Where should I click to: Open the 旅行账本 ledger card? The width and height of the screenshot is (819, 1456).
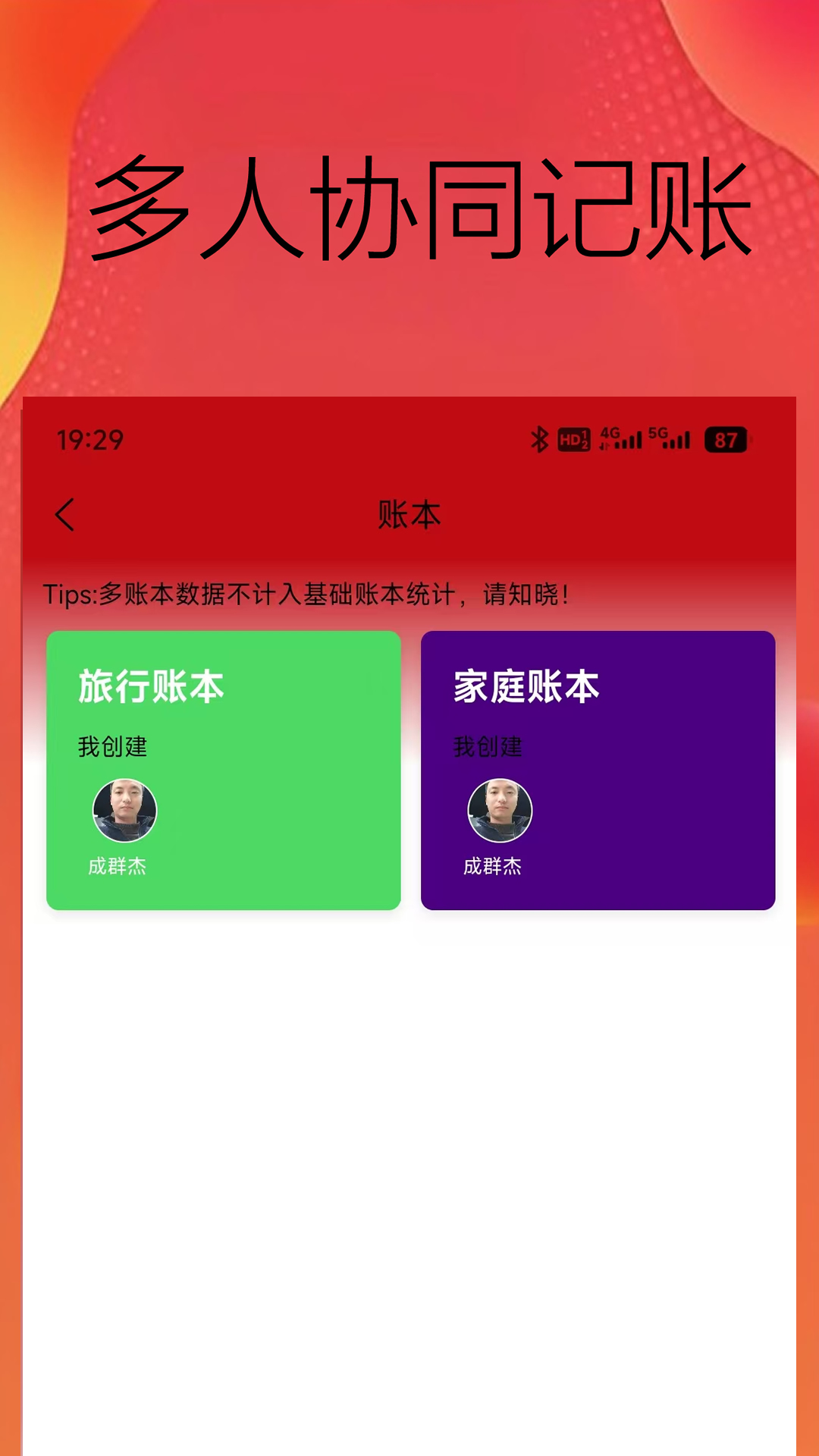224,768
